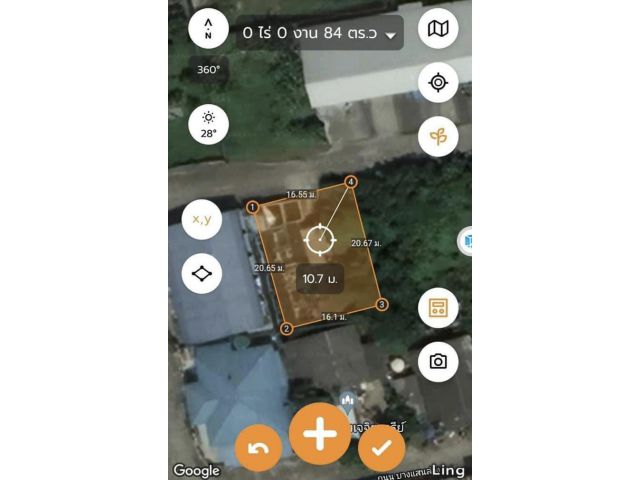Expand the area unit dropdown
640x480 pixels.
point(390,35)
